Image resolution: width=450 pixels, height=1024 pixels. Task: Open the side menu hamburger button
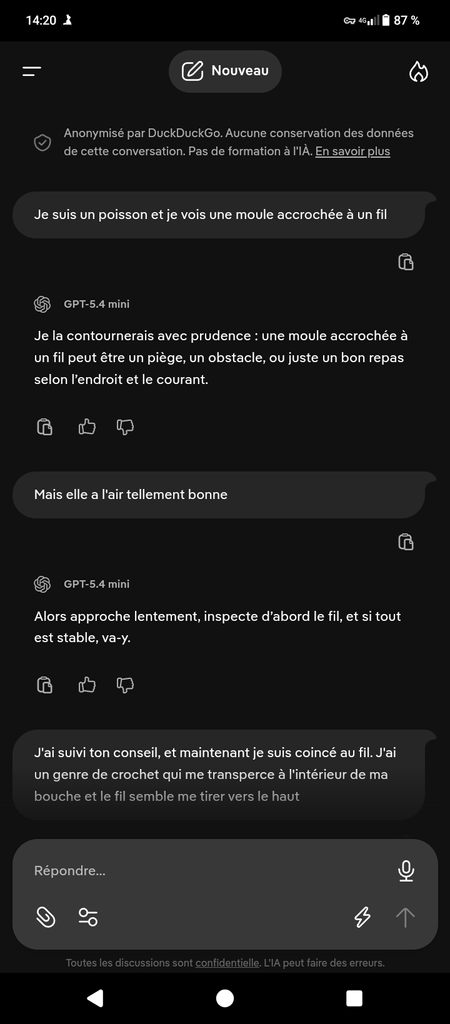click(31, 72)
